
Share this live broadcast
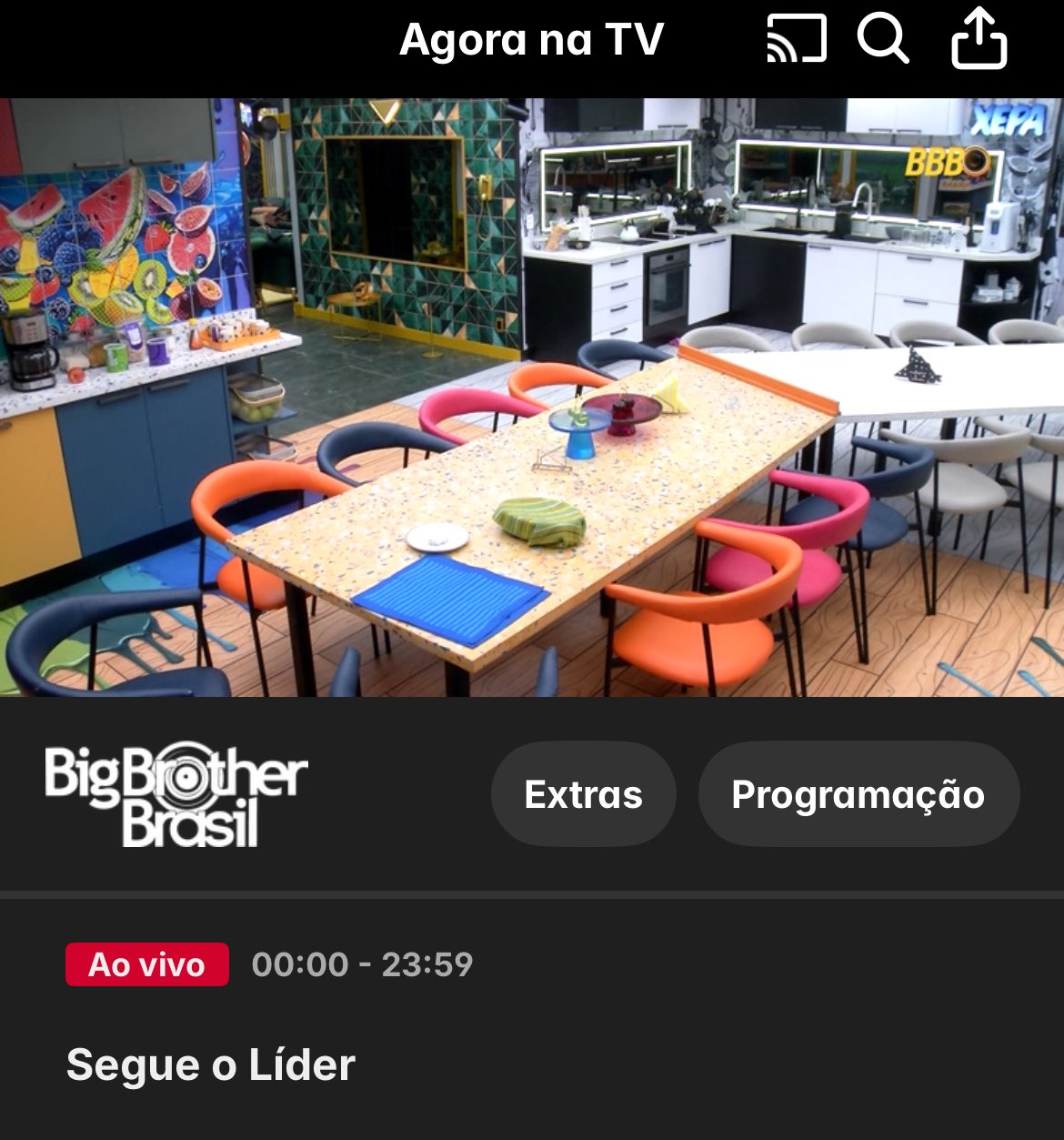(979, 40)
